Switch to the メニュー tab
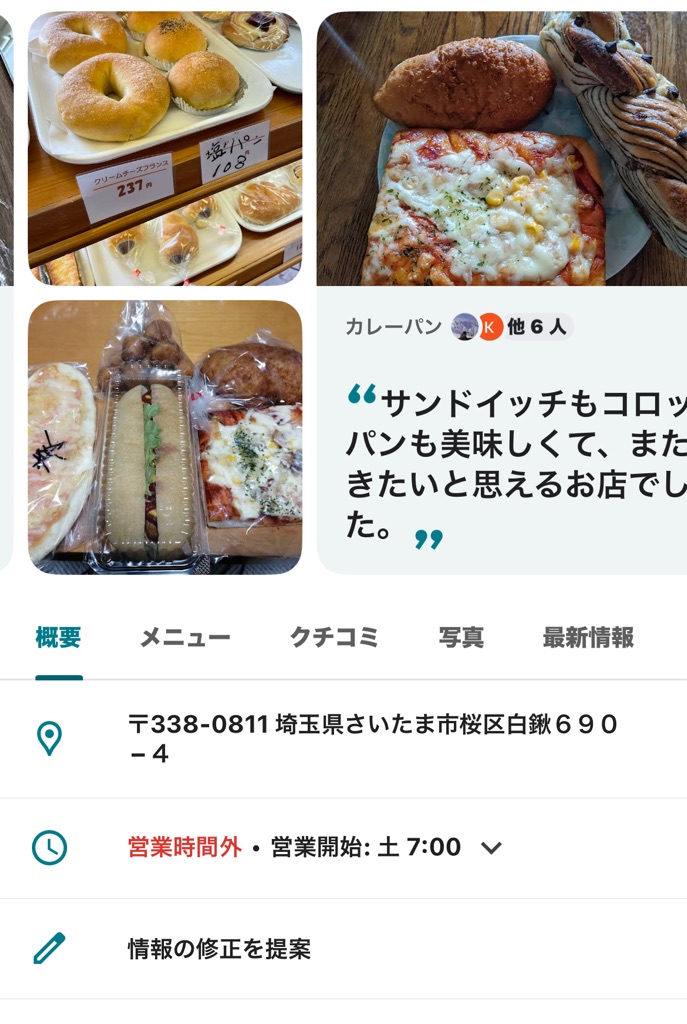 tap(185, 638)
